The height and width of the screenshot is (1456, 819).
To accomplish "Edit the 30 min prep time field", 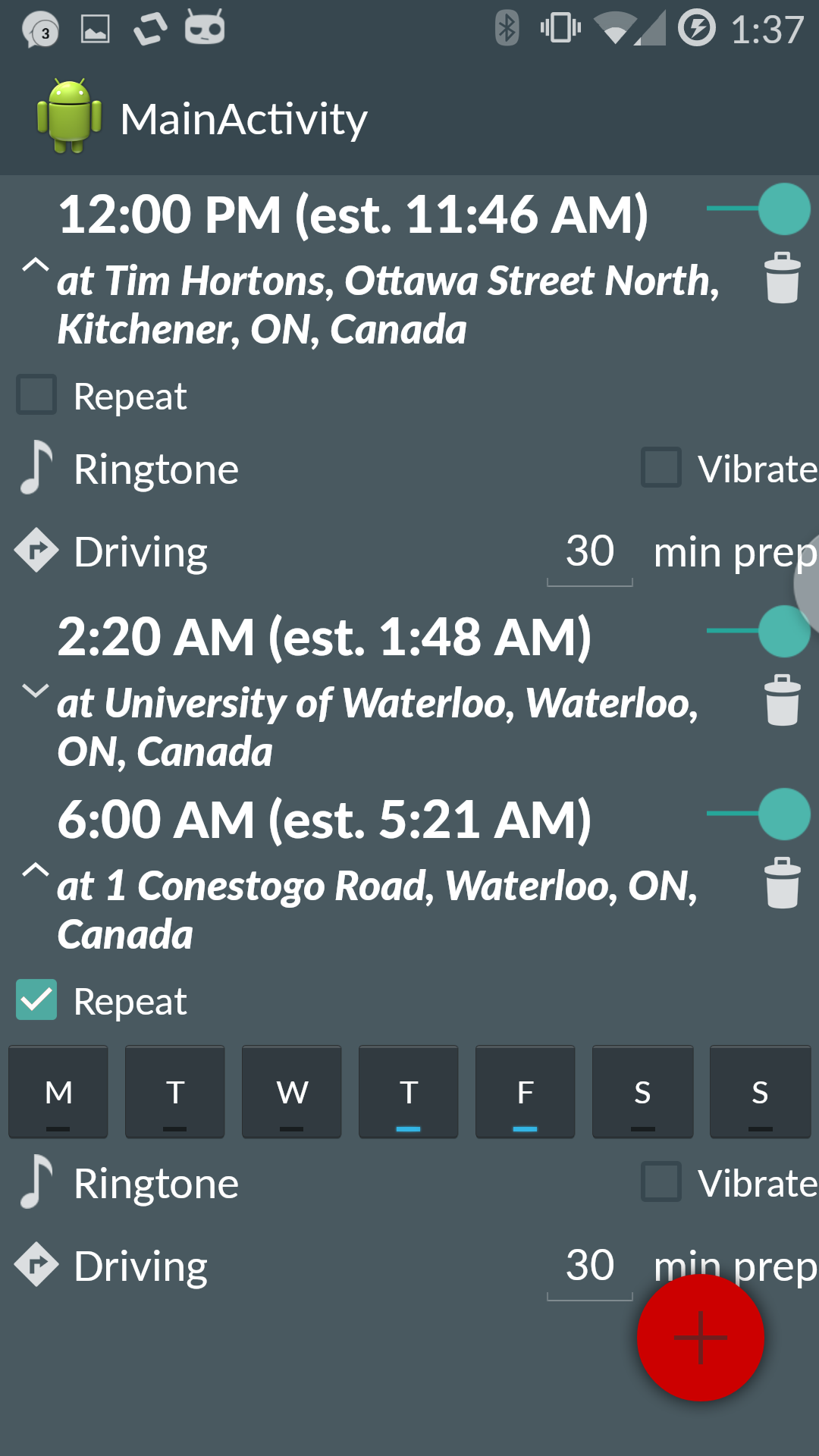I will (x=590, y=551).
